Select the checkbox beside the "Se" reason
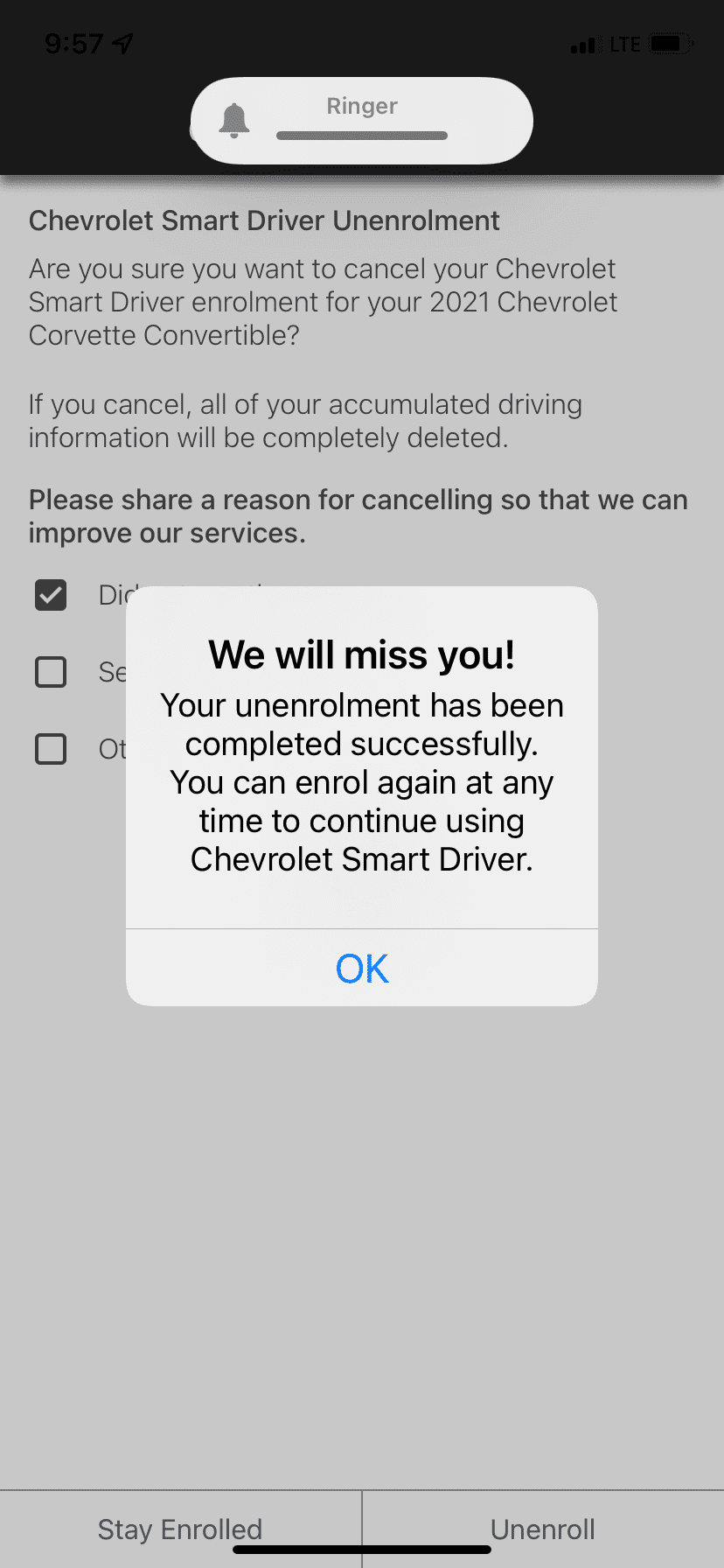 pyautogui.click(x=51, y=672)
